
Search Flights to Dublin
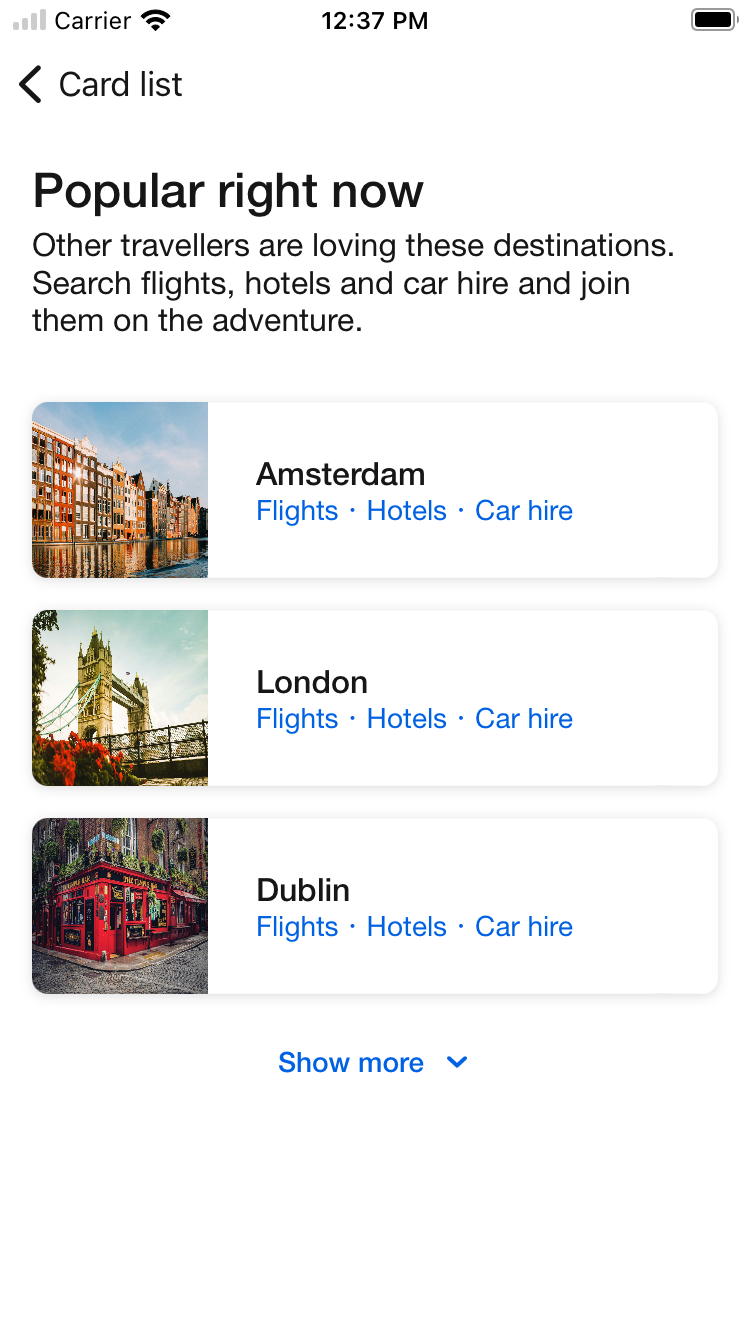pos(297,927)
